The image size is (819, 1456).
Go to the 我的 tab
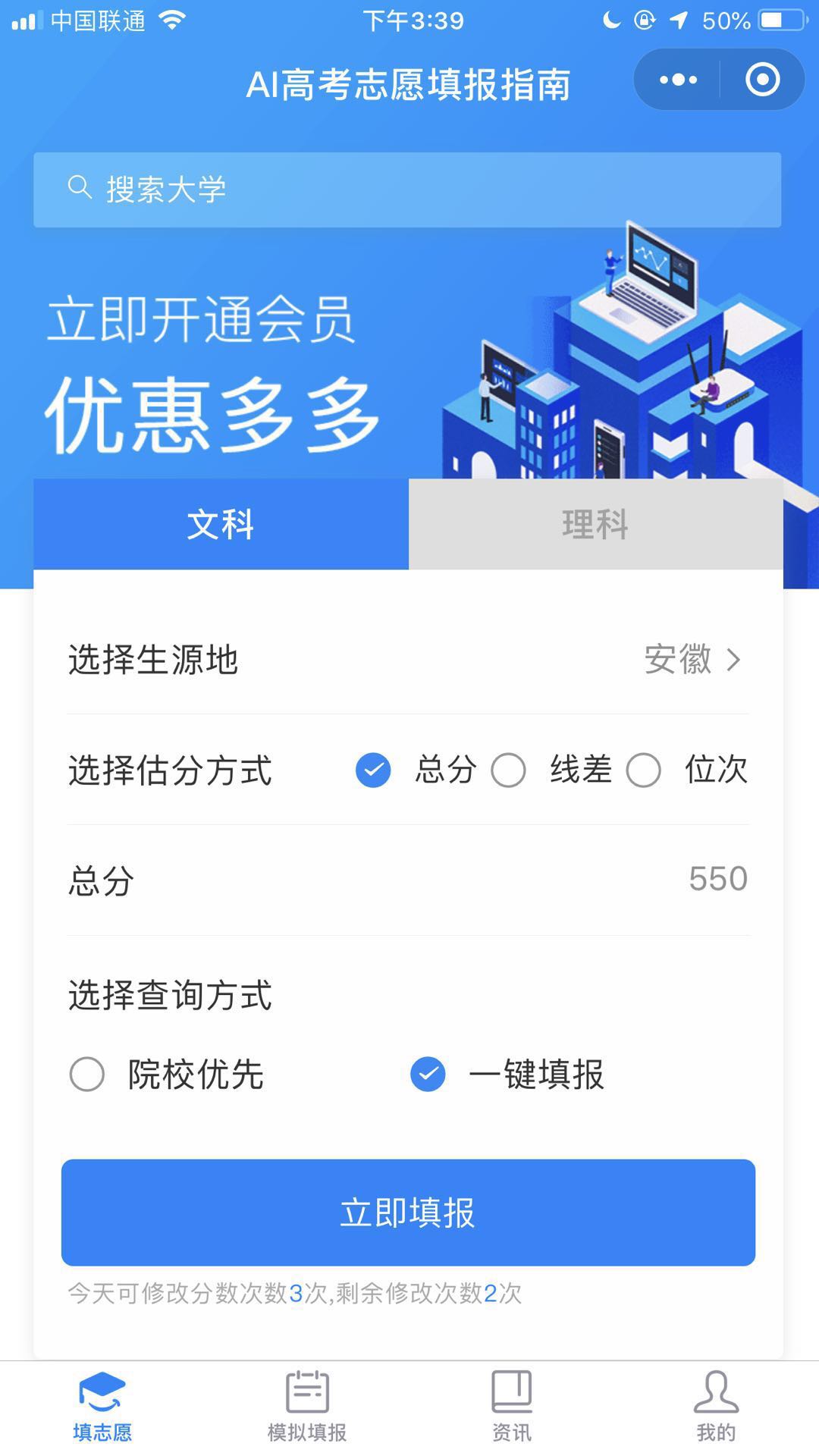point(717,1407)
